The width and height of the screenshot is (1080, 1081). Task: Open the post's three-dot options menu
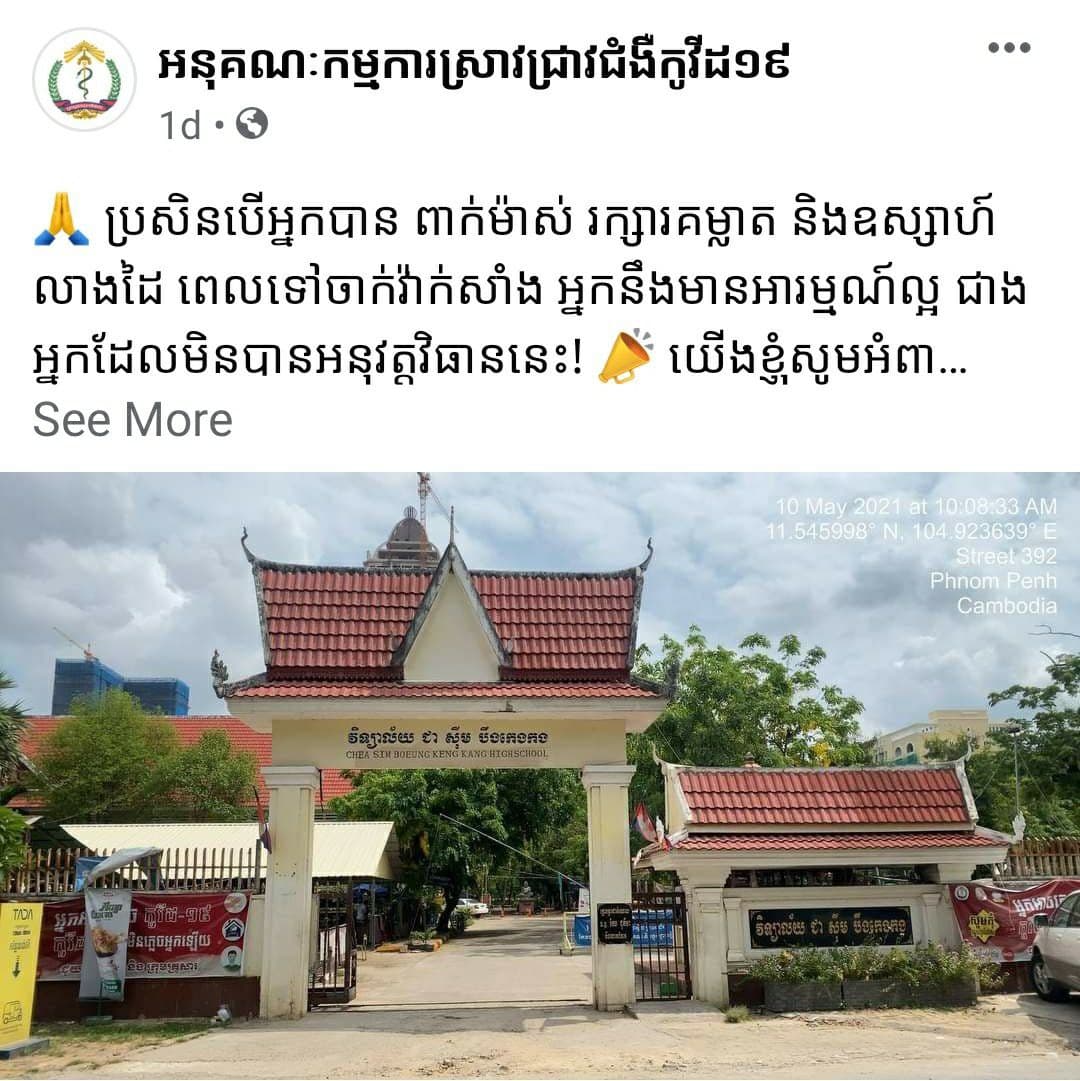point(1008,48)
